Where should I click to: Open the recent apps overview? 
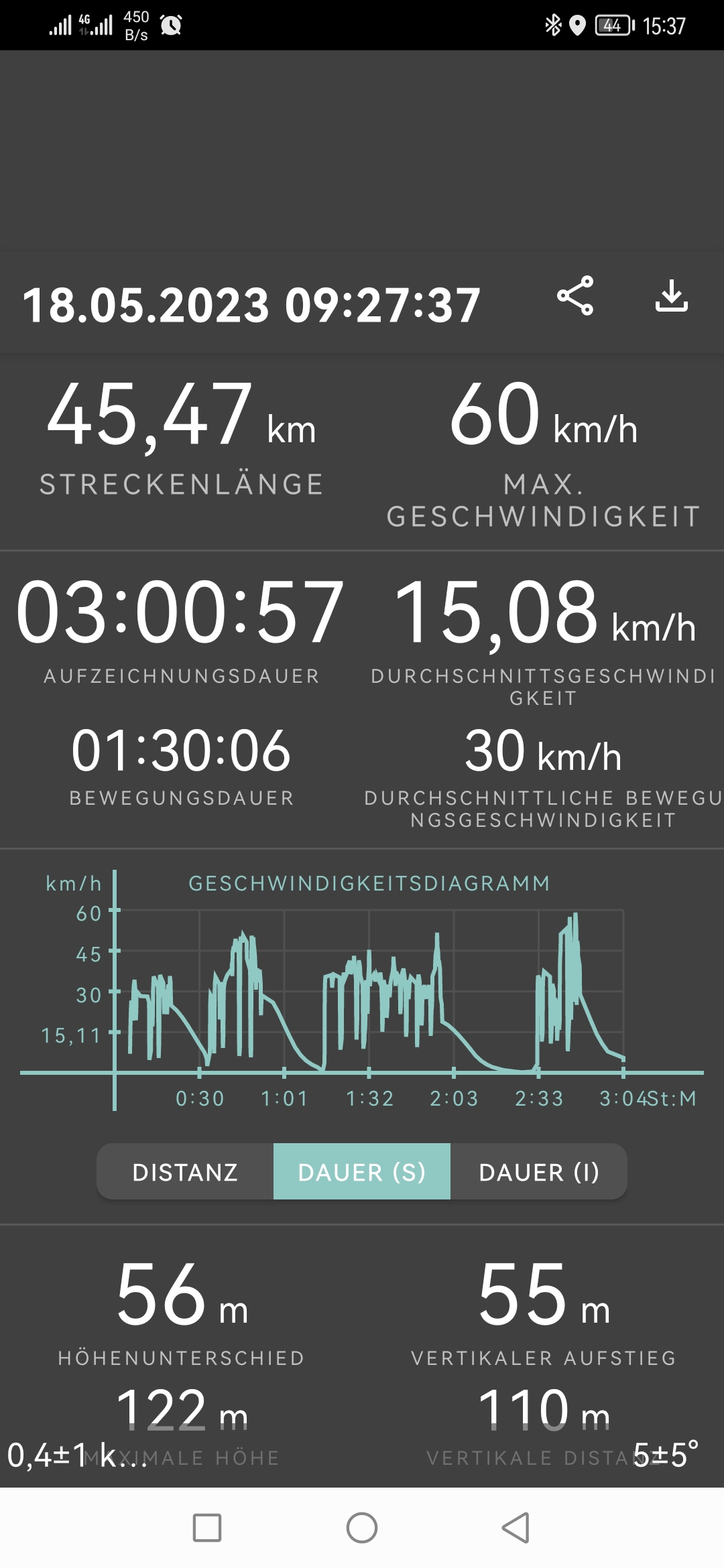[x=207, y=1528]
